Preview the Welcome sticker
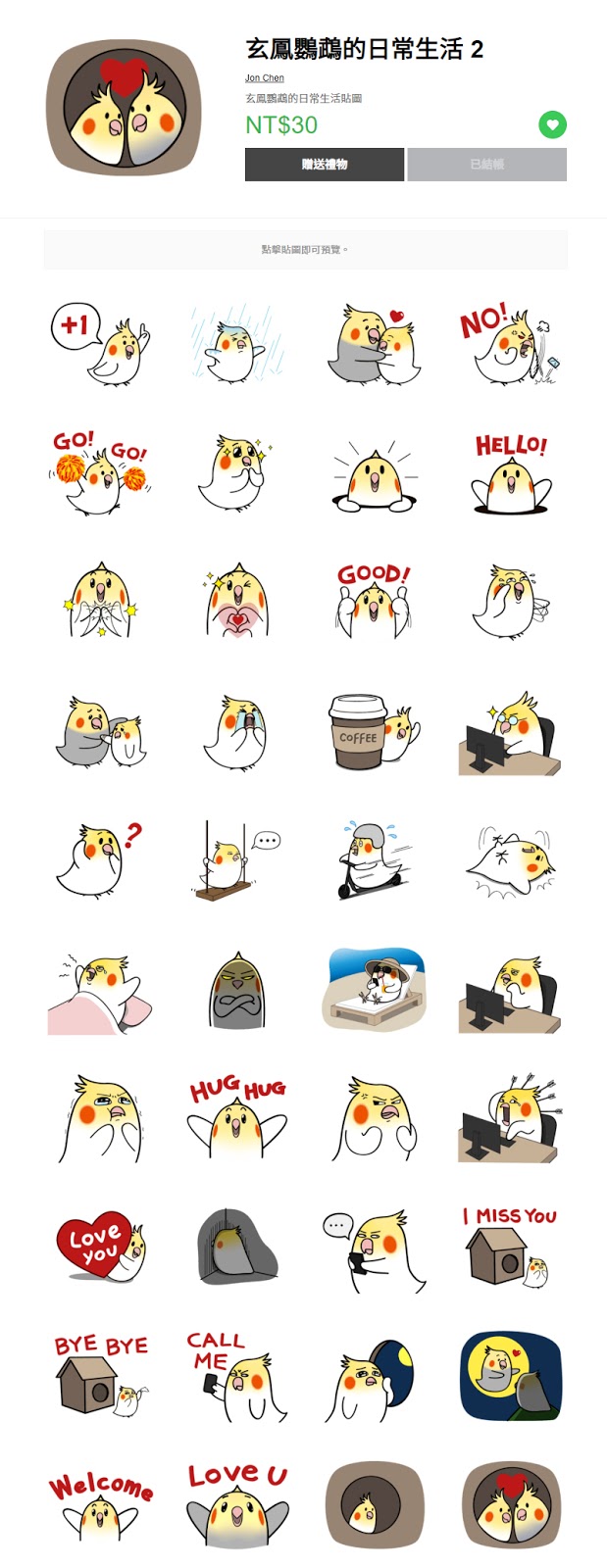Viewport: 607px width, 1568px height. pos(102,1505)
